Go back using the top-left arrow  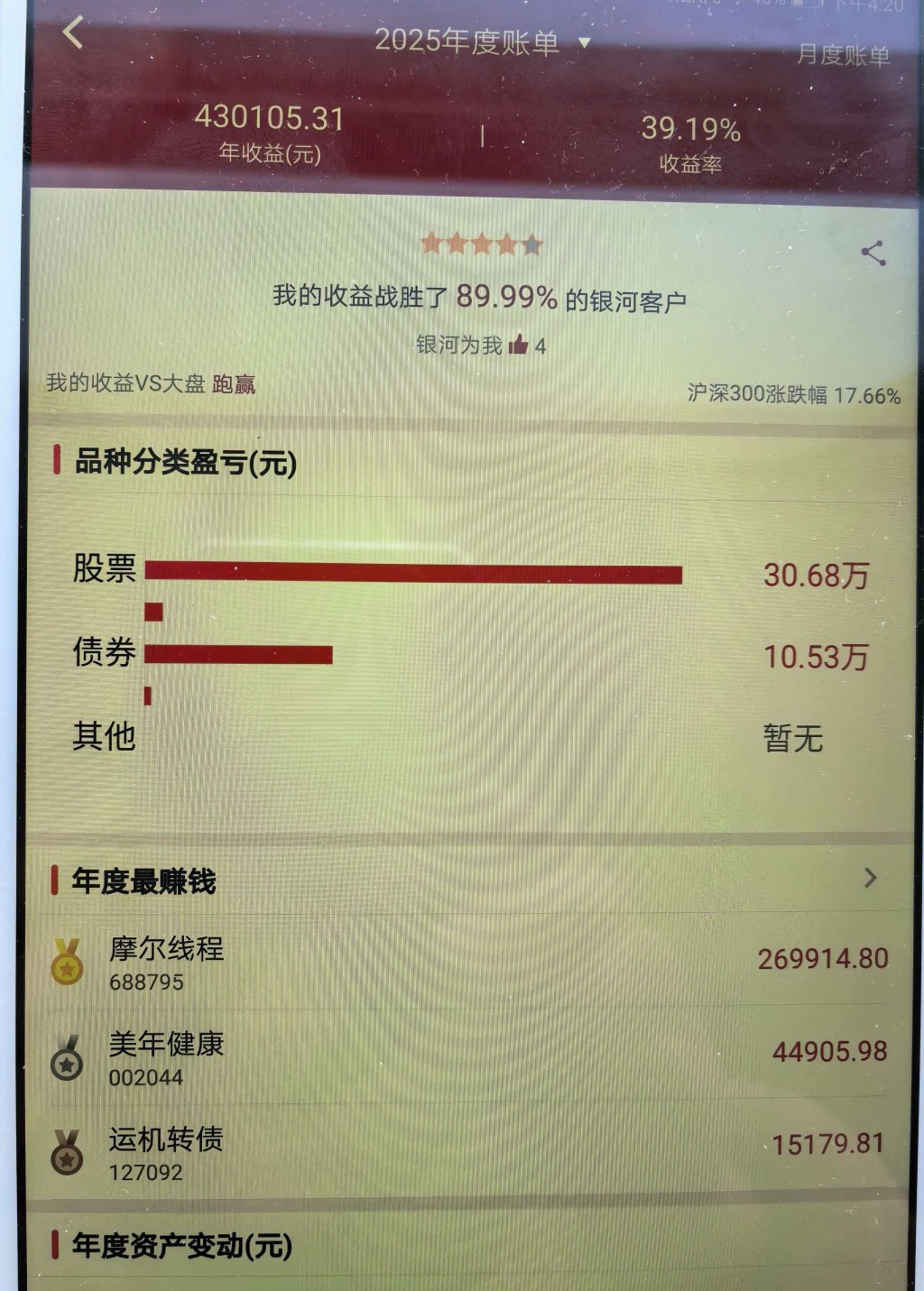click(x=73, y=33)
